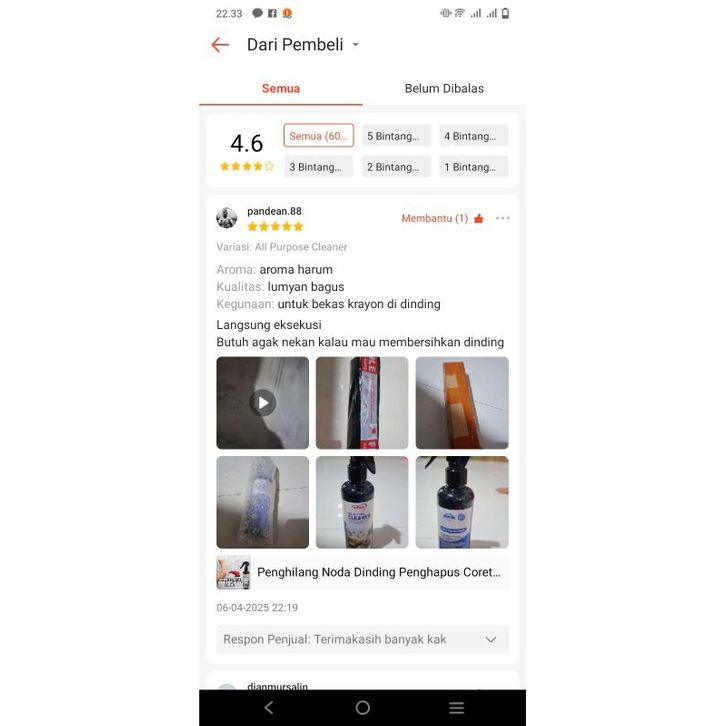726x726 pixels.
Task: Expand the Respon Penjual reply
Action: (x=490, y=639)
